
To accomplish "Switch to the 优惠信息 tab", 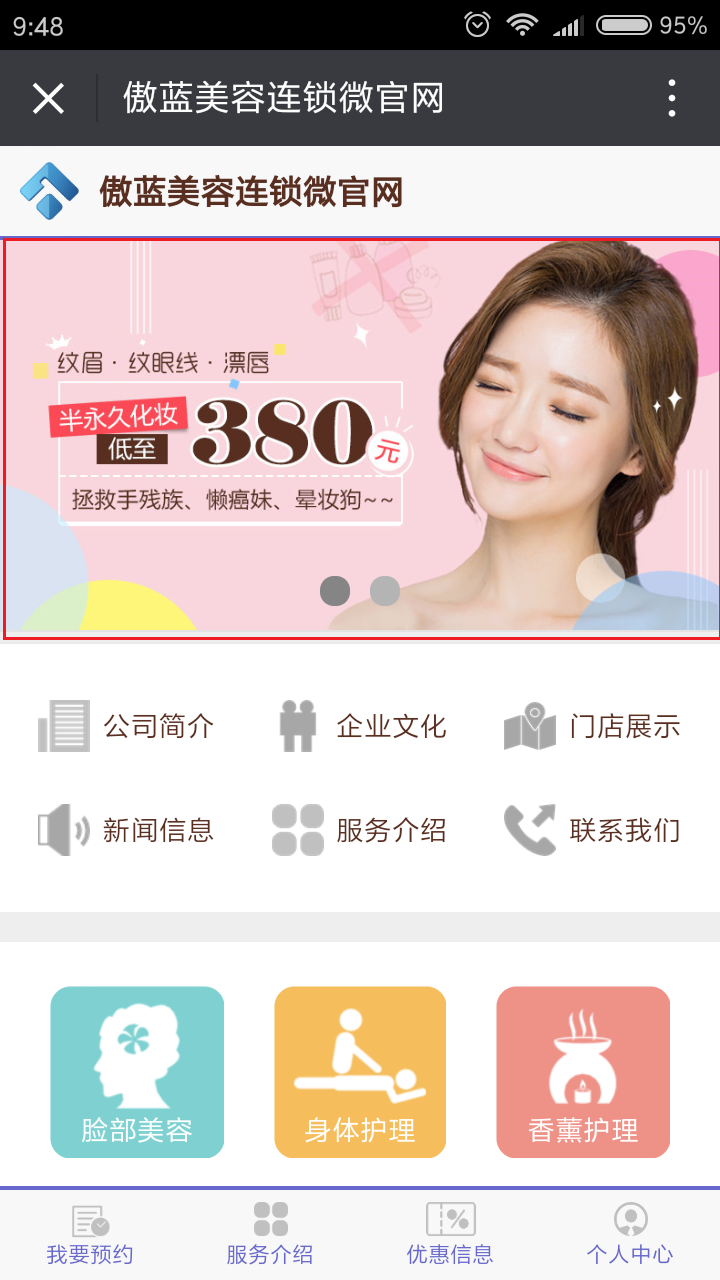I will pos(450,1235).
